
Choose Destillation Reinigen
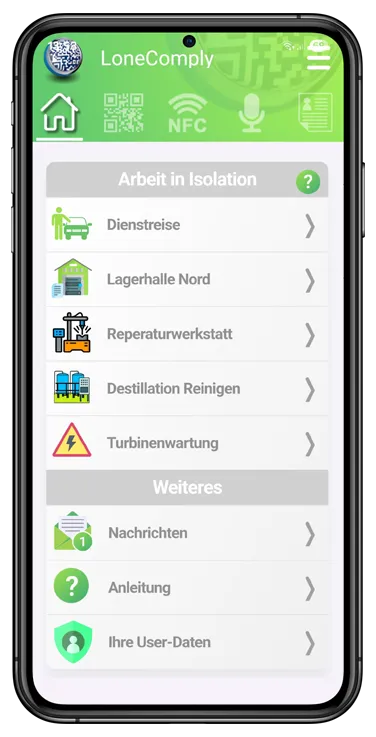(187, 389)
